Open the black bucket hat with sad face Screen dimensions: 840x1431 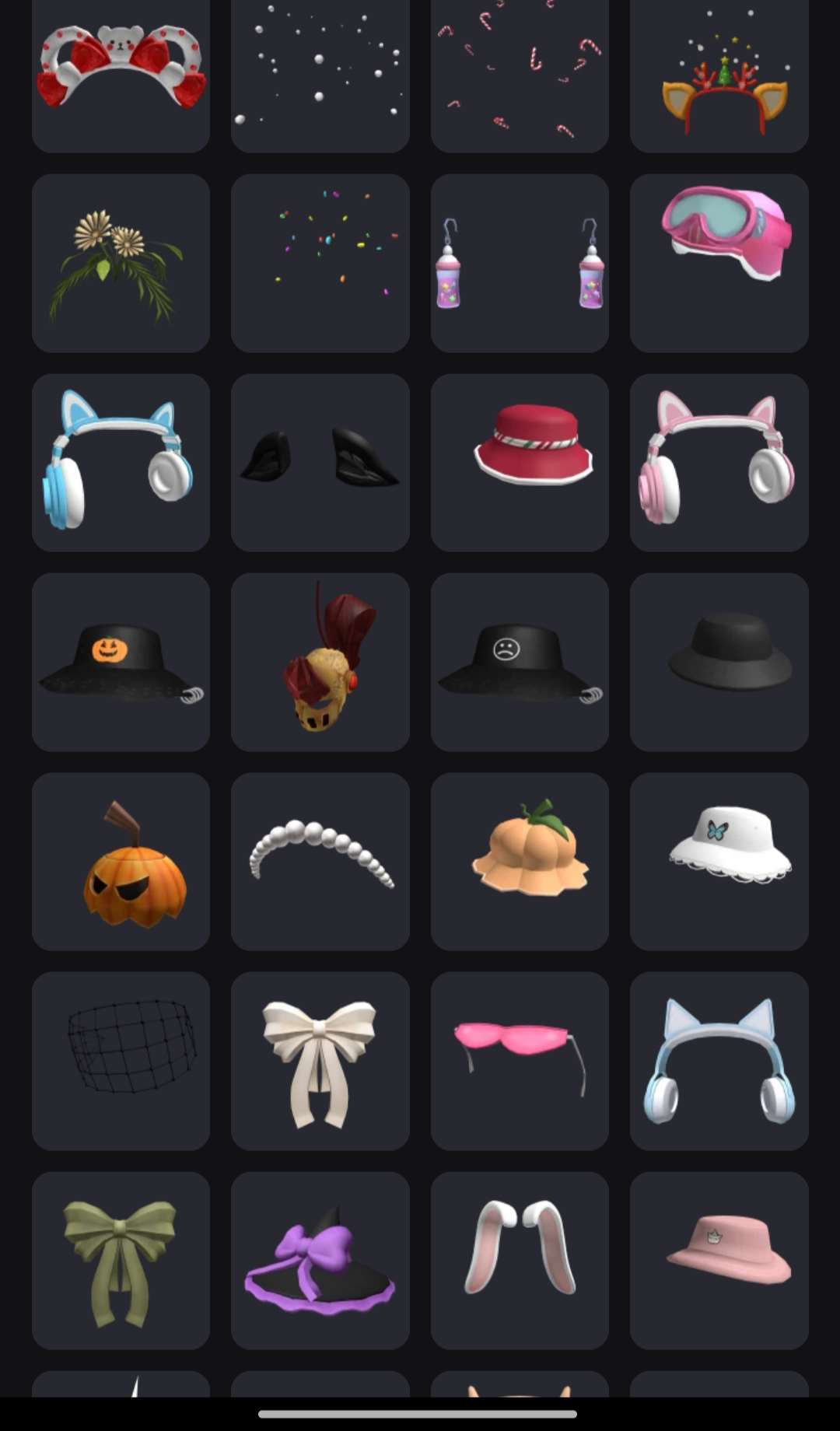[x=520, y=662]
